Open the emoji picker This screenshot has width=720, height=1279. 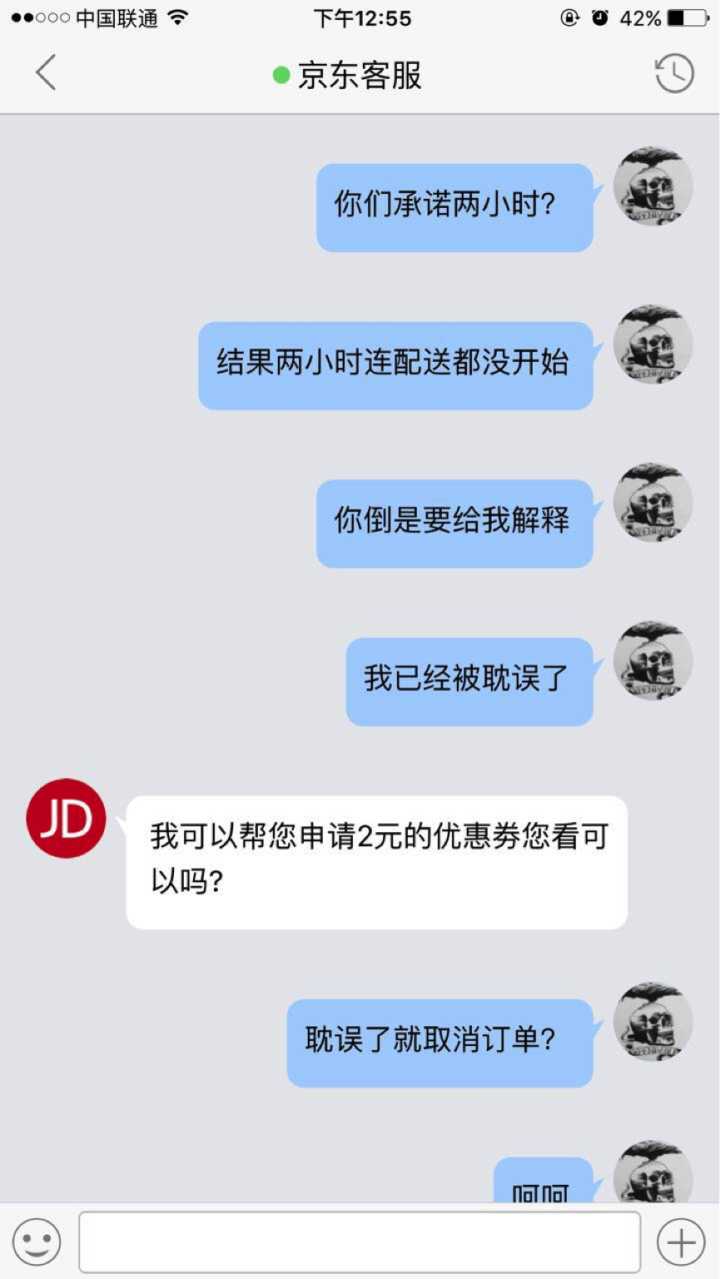pos(37,1242)
